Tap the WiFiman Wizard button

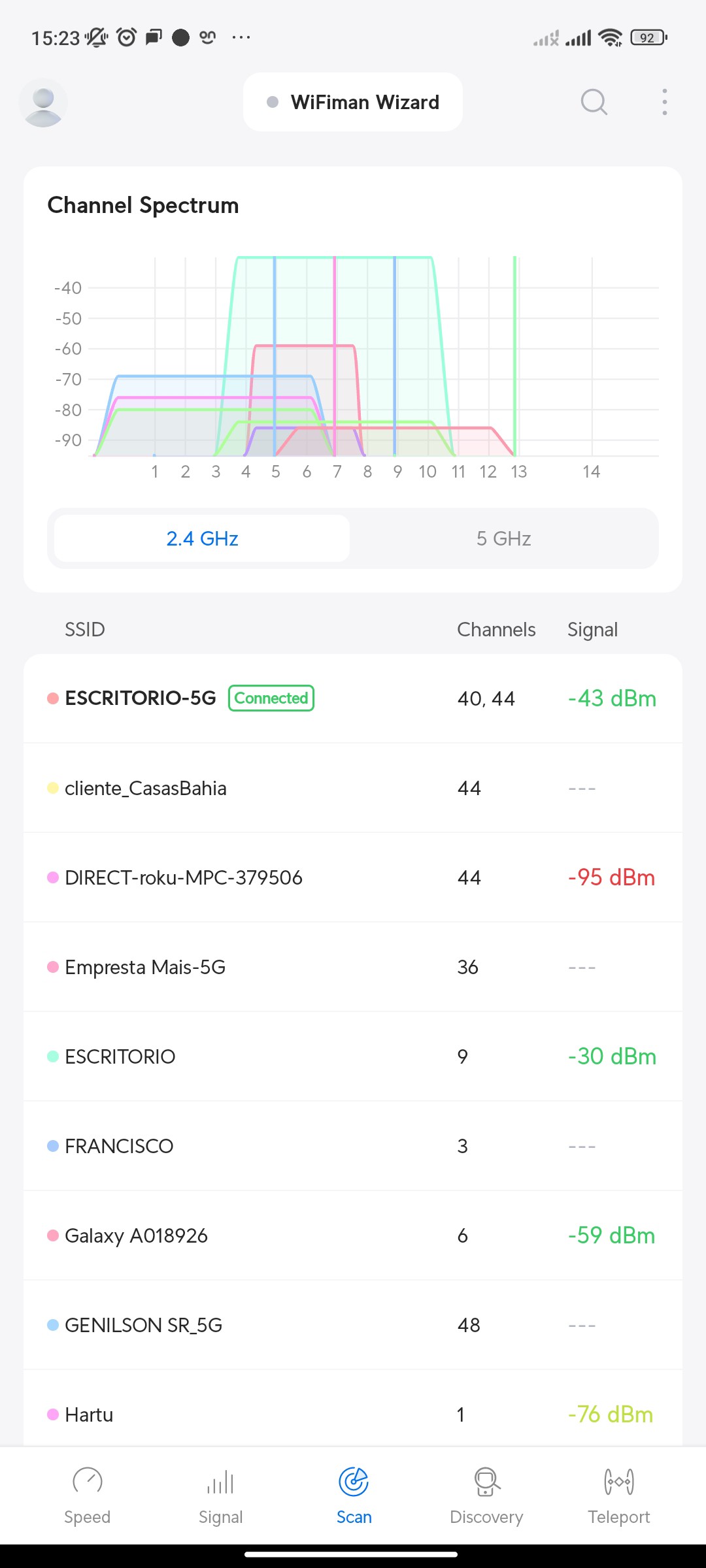[353, 103]
